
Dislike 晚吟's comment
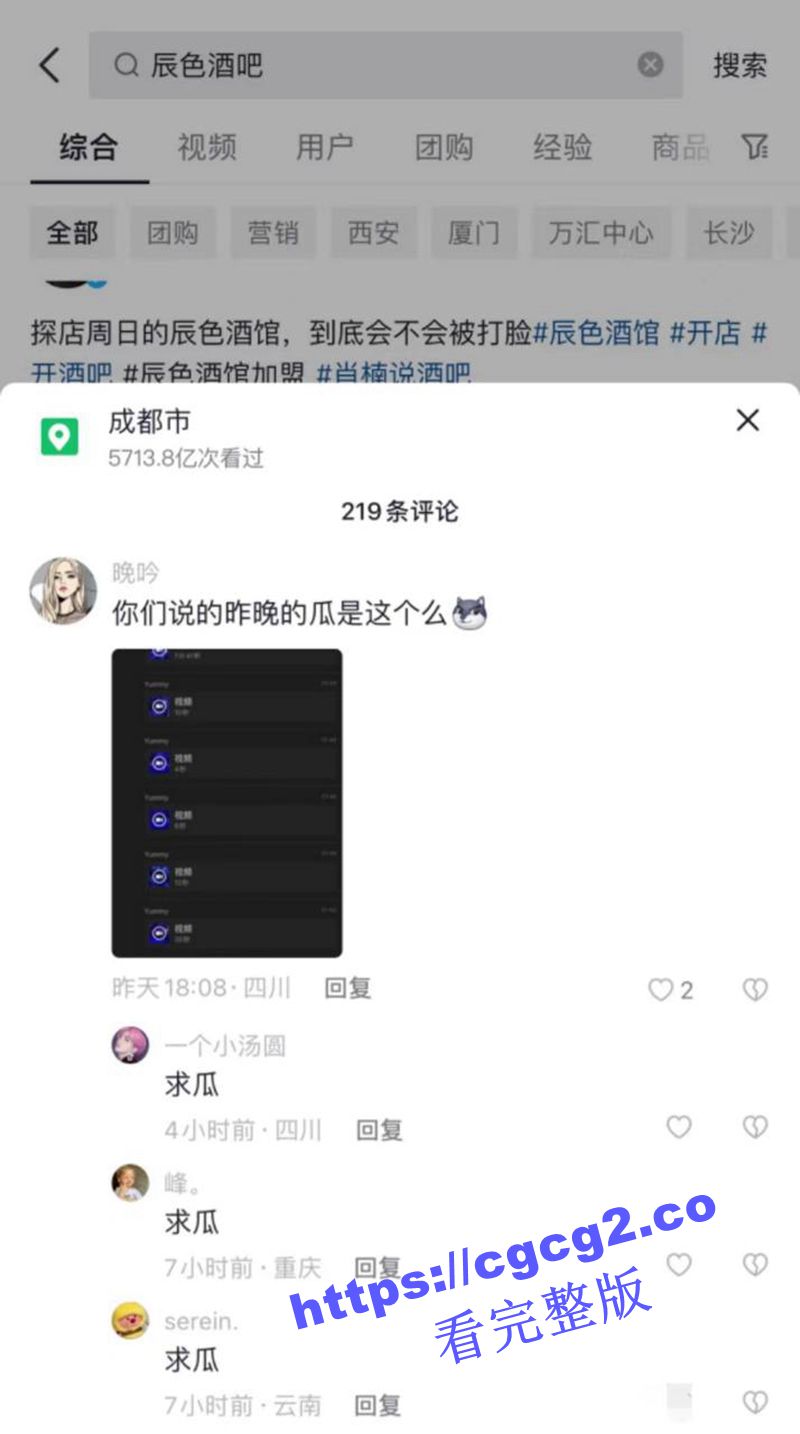755,990
